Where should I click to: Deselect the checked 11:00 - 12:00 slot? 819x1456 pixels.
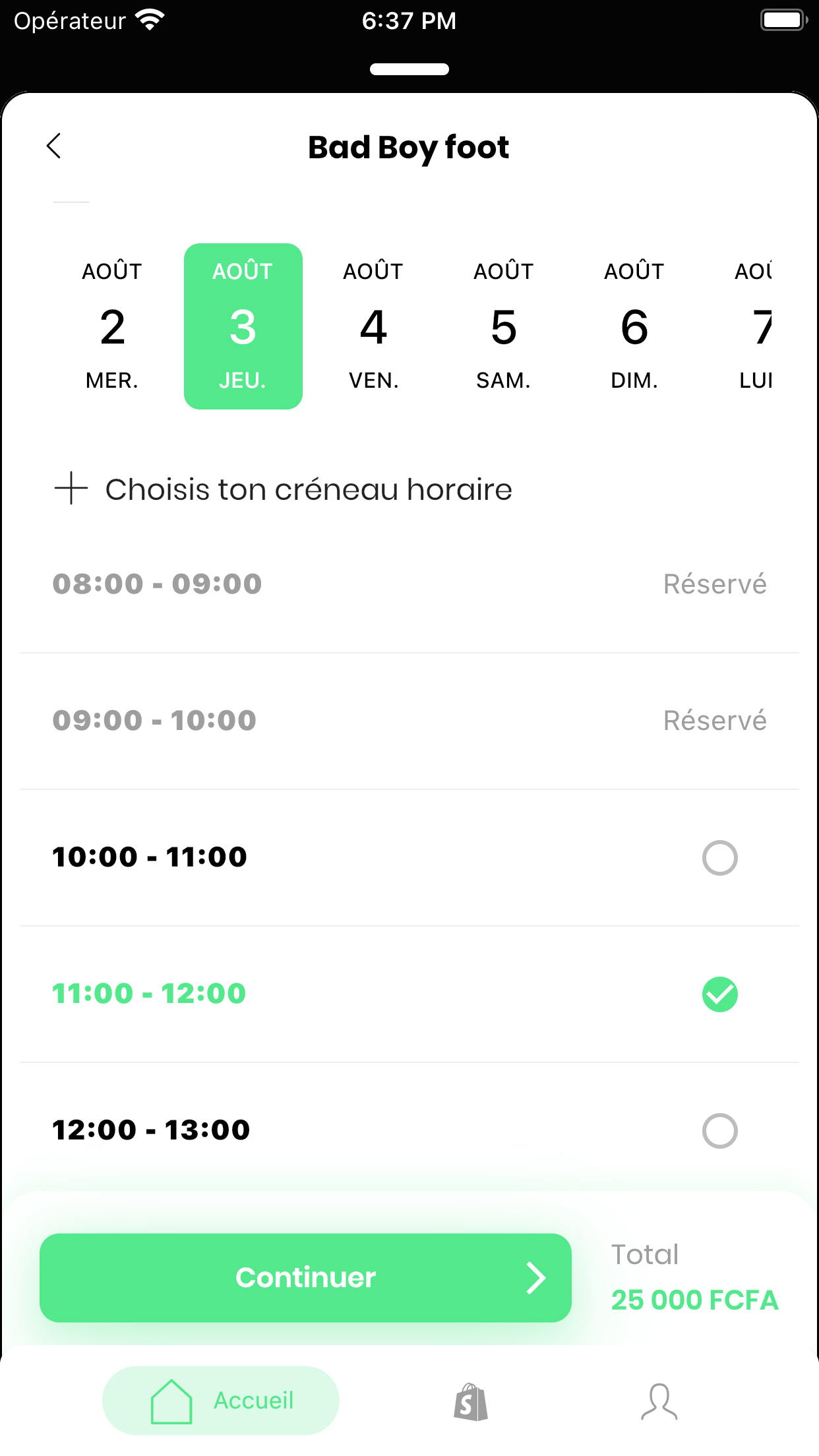[x=719, y=993]
